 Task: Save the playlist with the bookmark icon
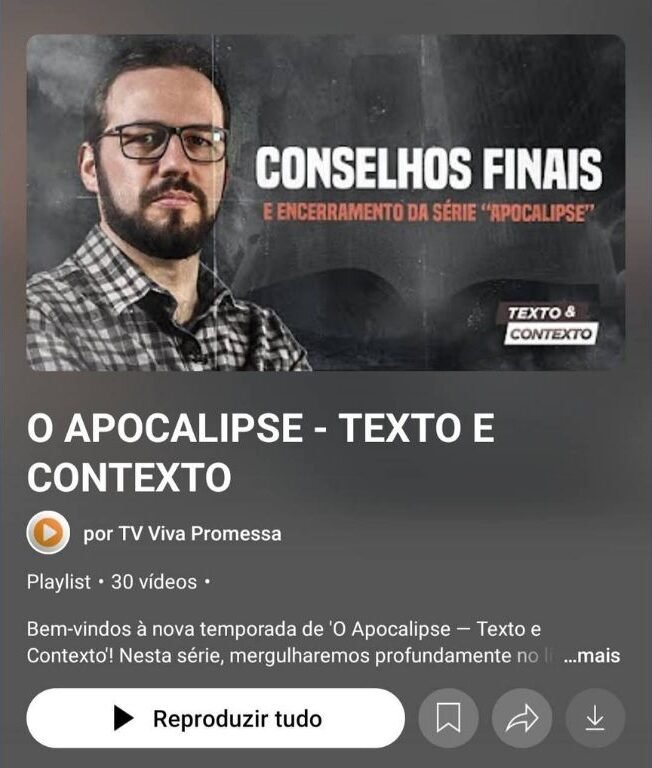click(448, 718)
